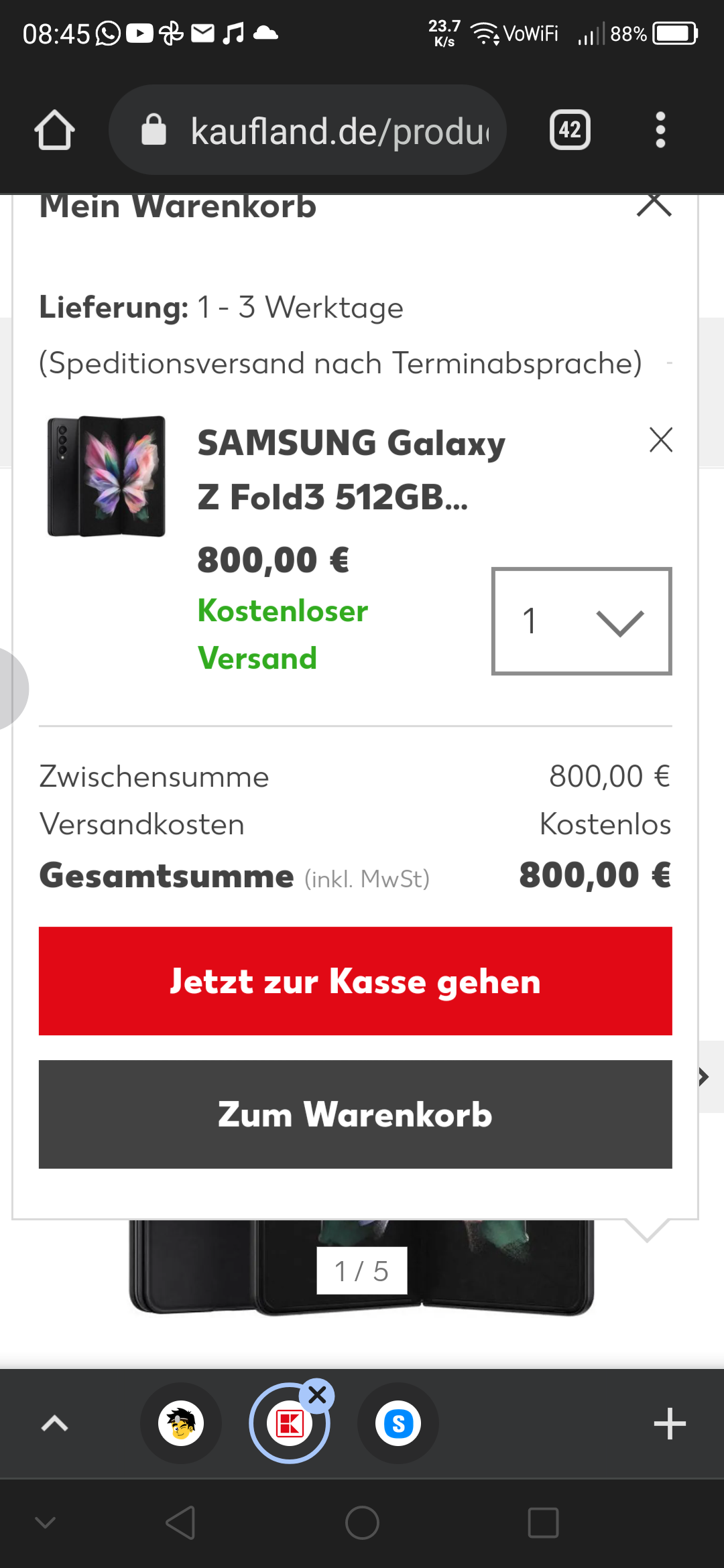724x1568 pixels.
Task: Close the active Kaufland tab in the bottom strip
Action: click(x=317, y=1395)
